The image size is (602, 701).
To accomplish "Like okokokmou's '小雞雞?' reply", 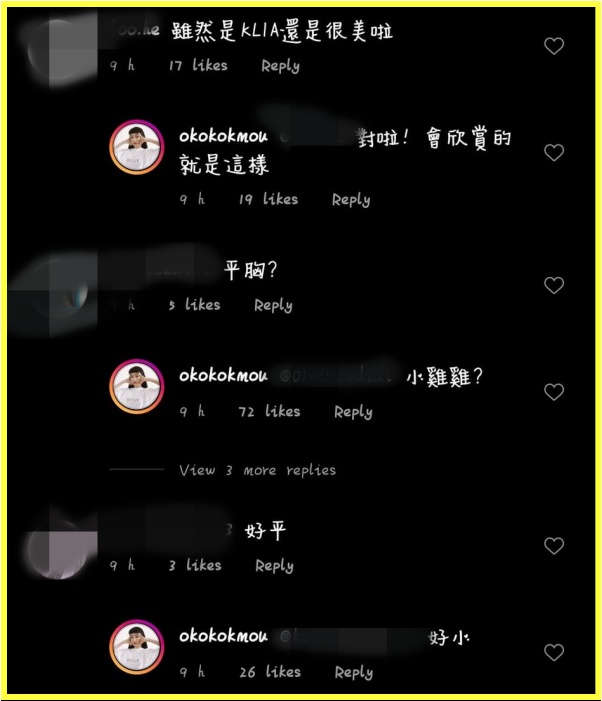I will (x=554, y=392).
